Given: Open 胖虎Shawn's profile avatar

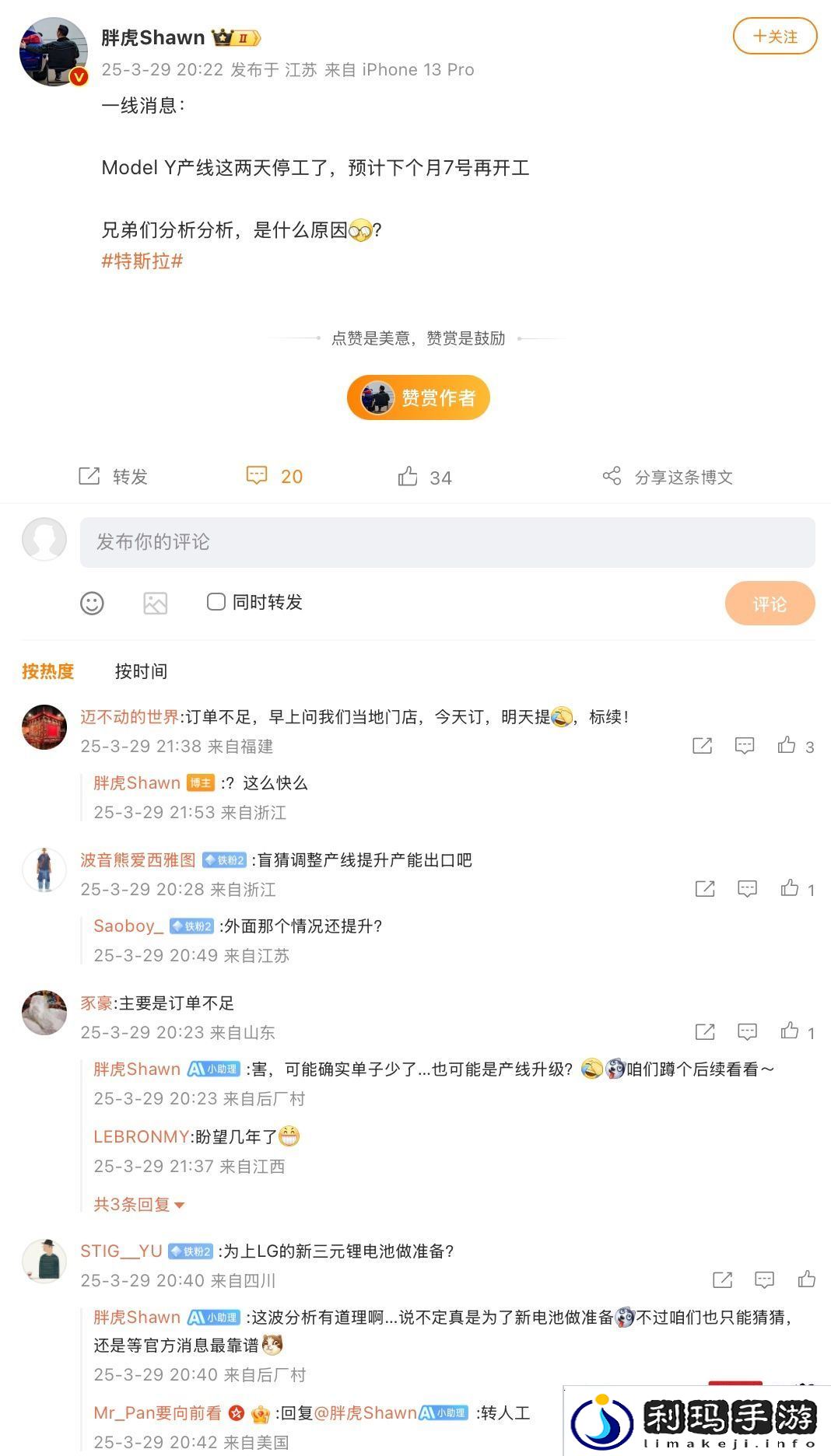Looking at the screenshot, I should 53,51.
